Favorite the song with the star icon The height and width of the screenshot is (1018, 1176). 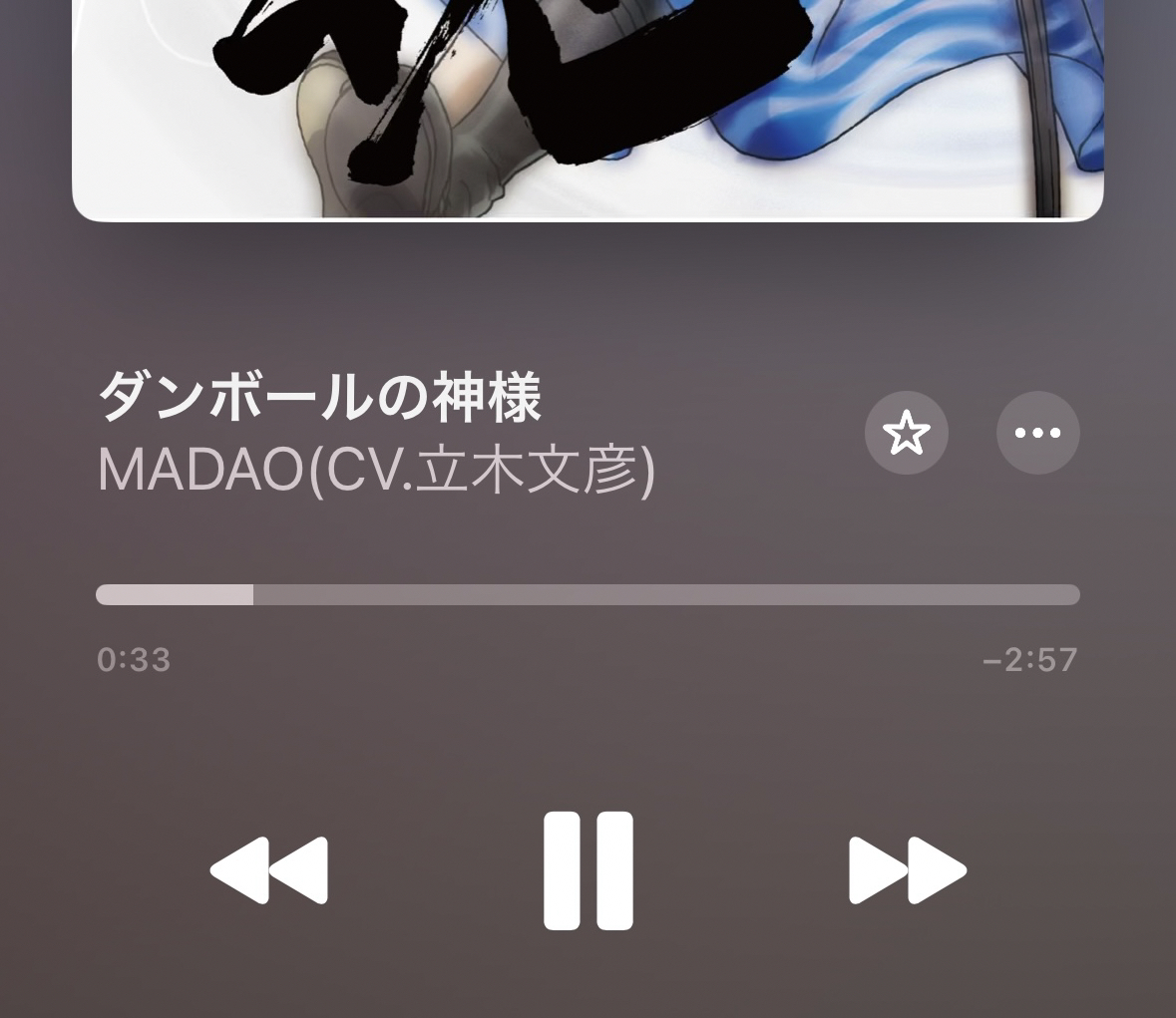[906, 433]
